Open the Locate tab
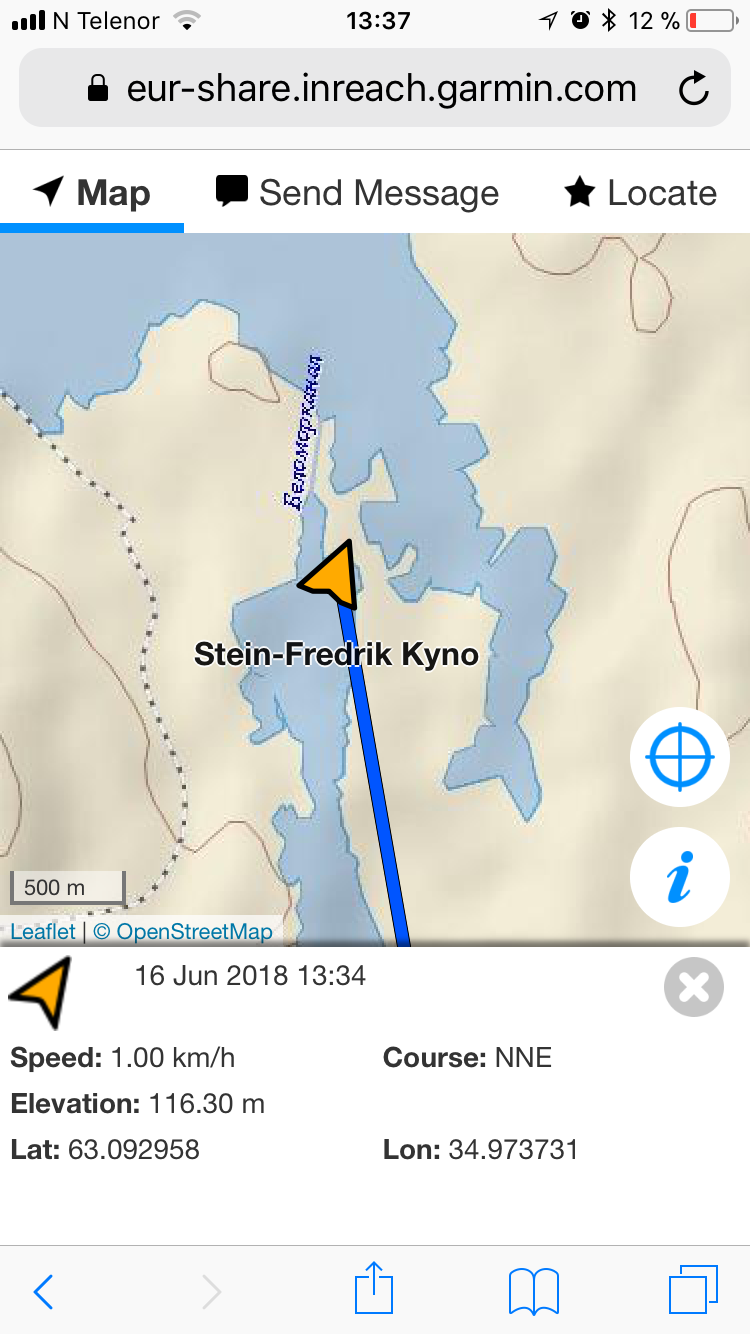The image size is (750, 1334). [641, 192]
